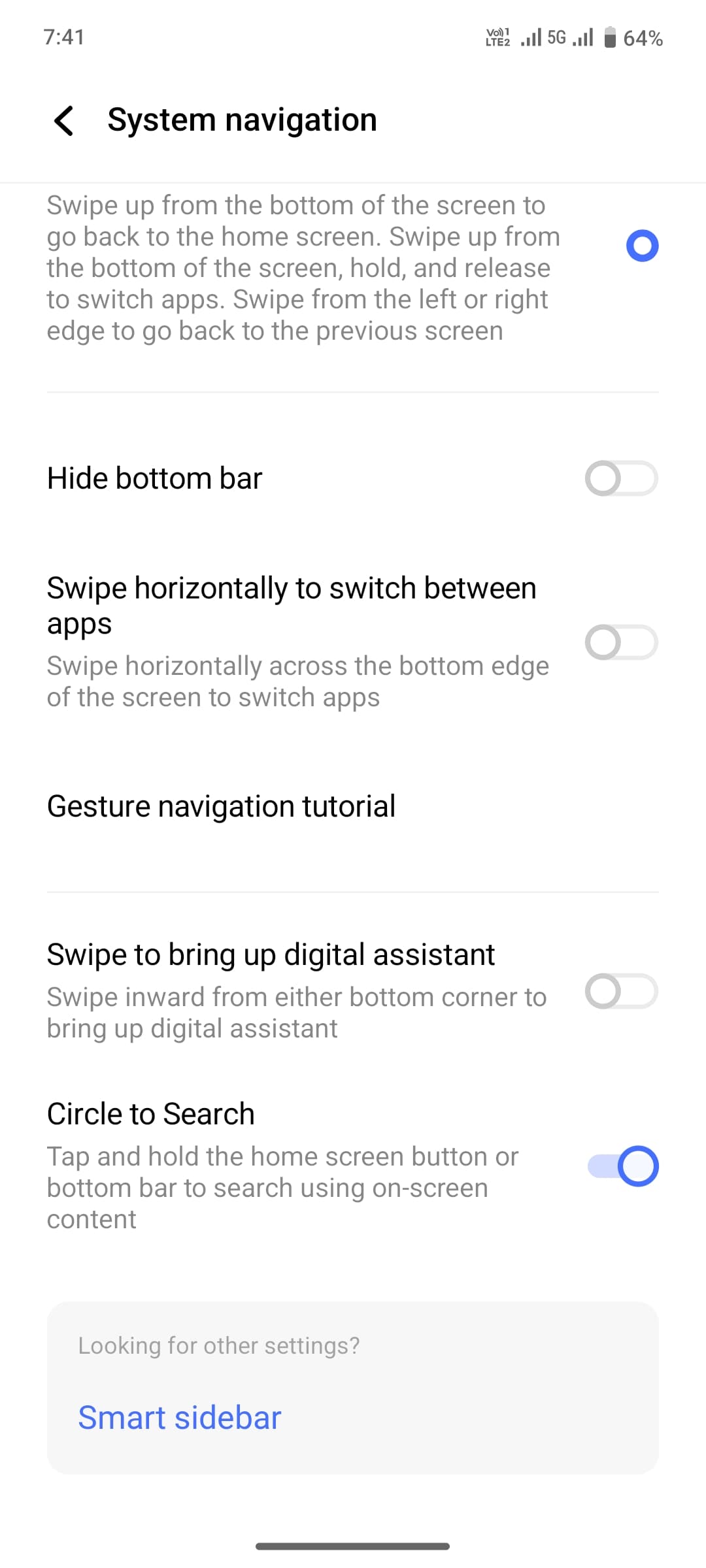This screenshot has width=706, height=1568.
Task: Open the Smart sidebar link
Action: (x=179, y=1418)
